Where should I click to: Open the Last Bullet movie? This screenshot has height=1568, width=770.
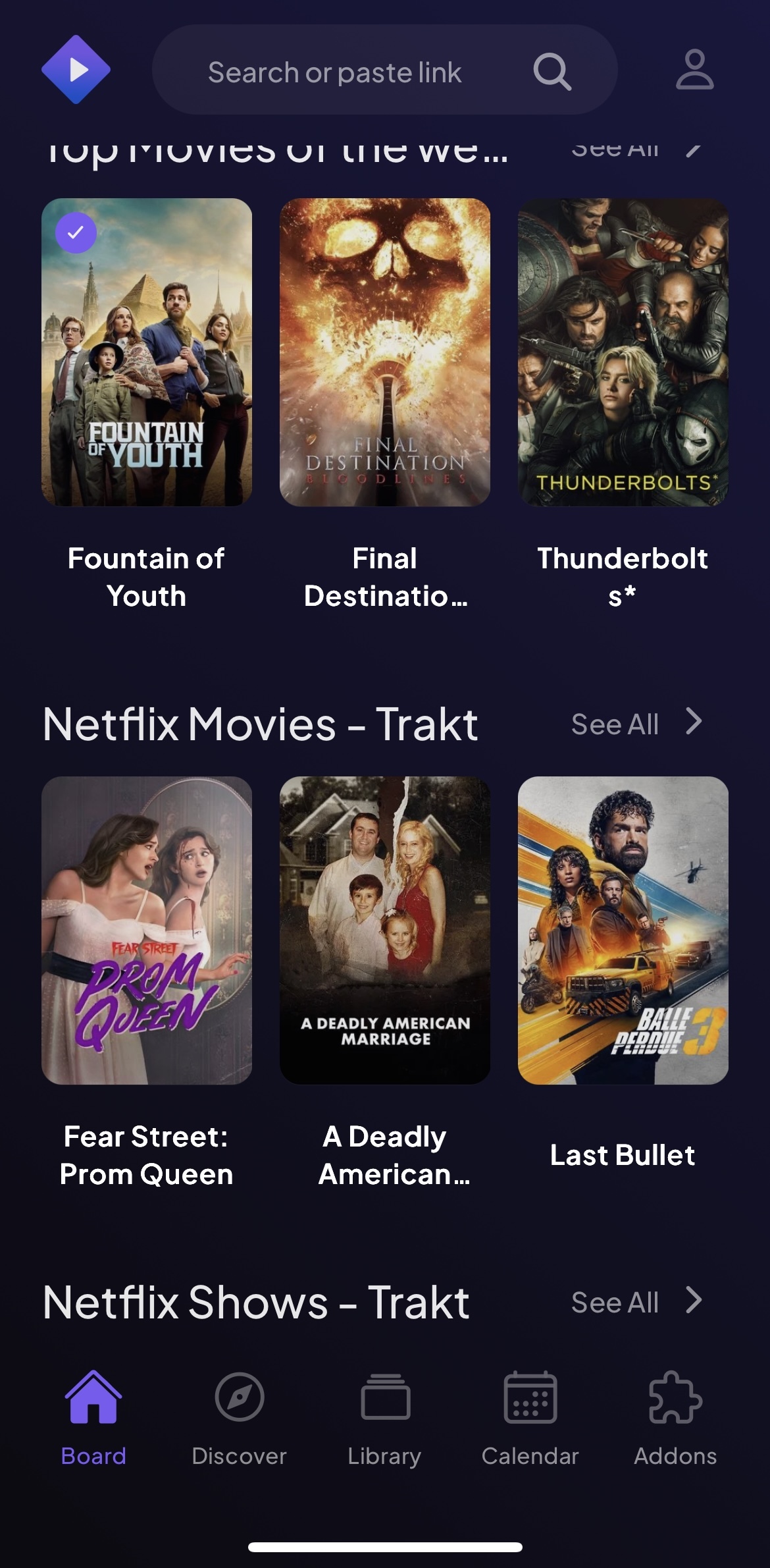point(623,931)
